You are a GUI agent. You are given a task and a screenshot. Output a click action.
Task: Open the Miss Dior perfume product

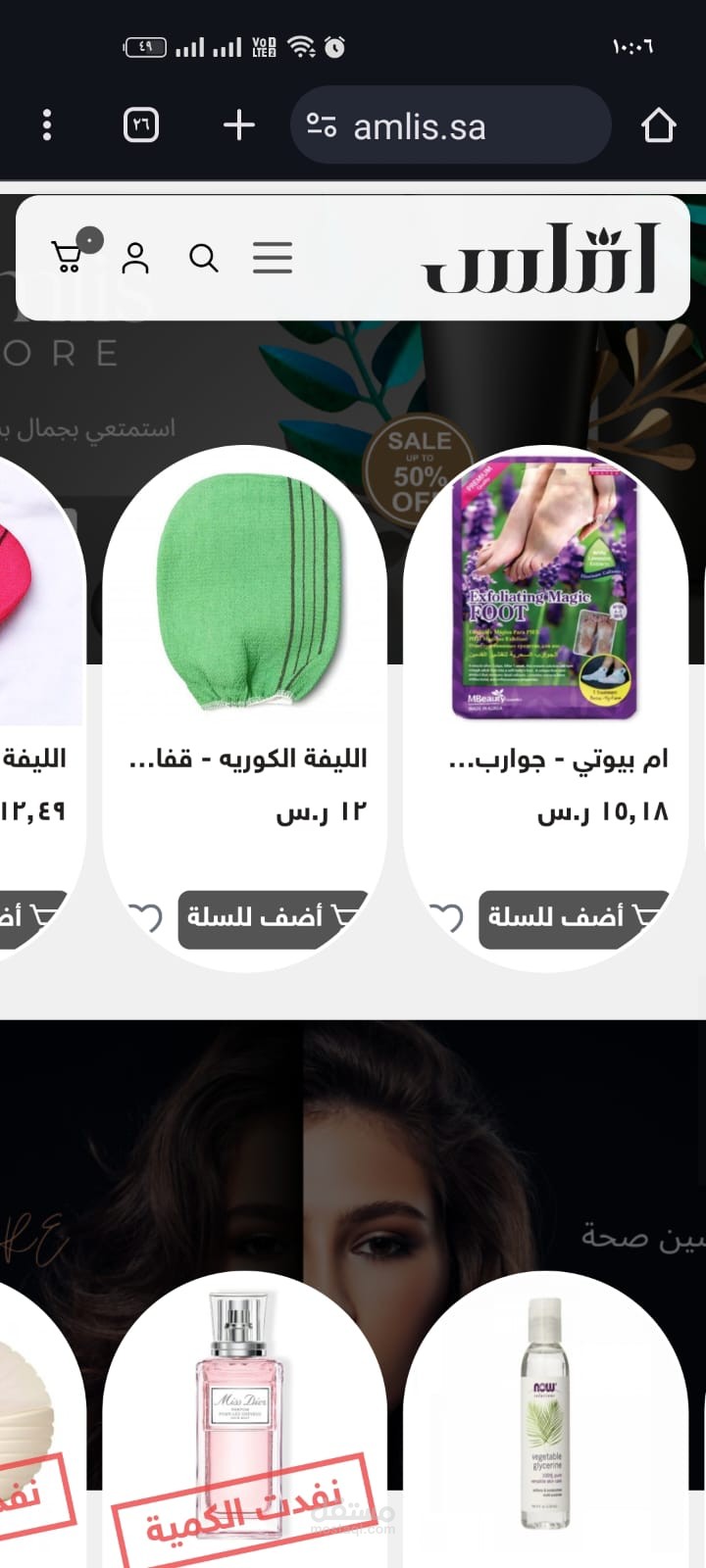pyautogui.click(x=241, y=1392)
